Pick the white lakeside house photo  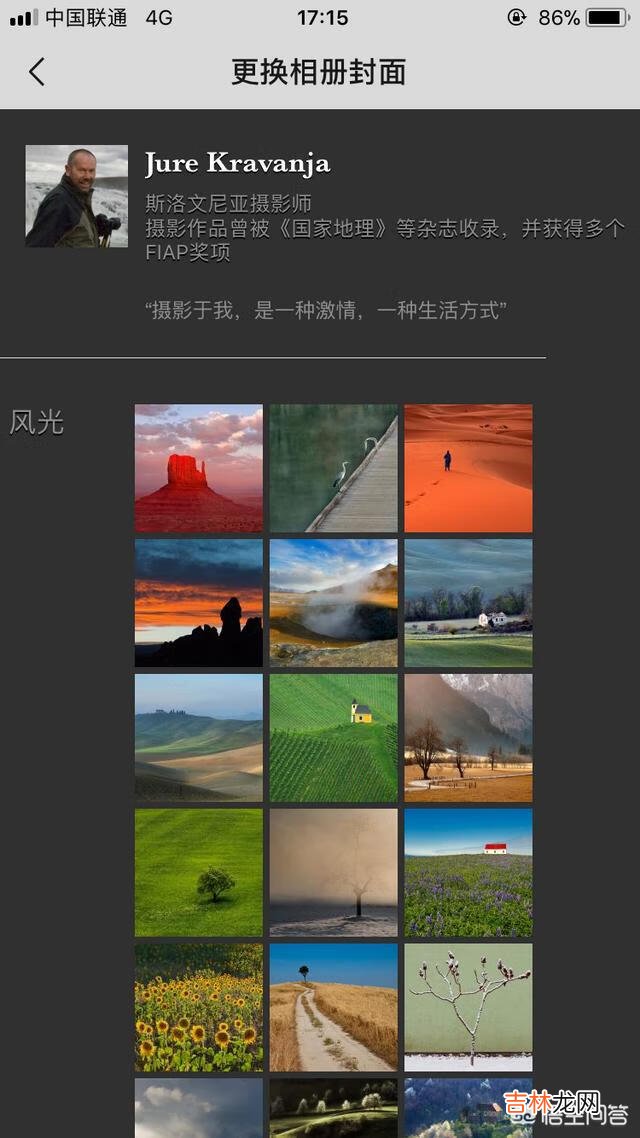coord(468,603)
